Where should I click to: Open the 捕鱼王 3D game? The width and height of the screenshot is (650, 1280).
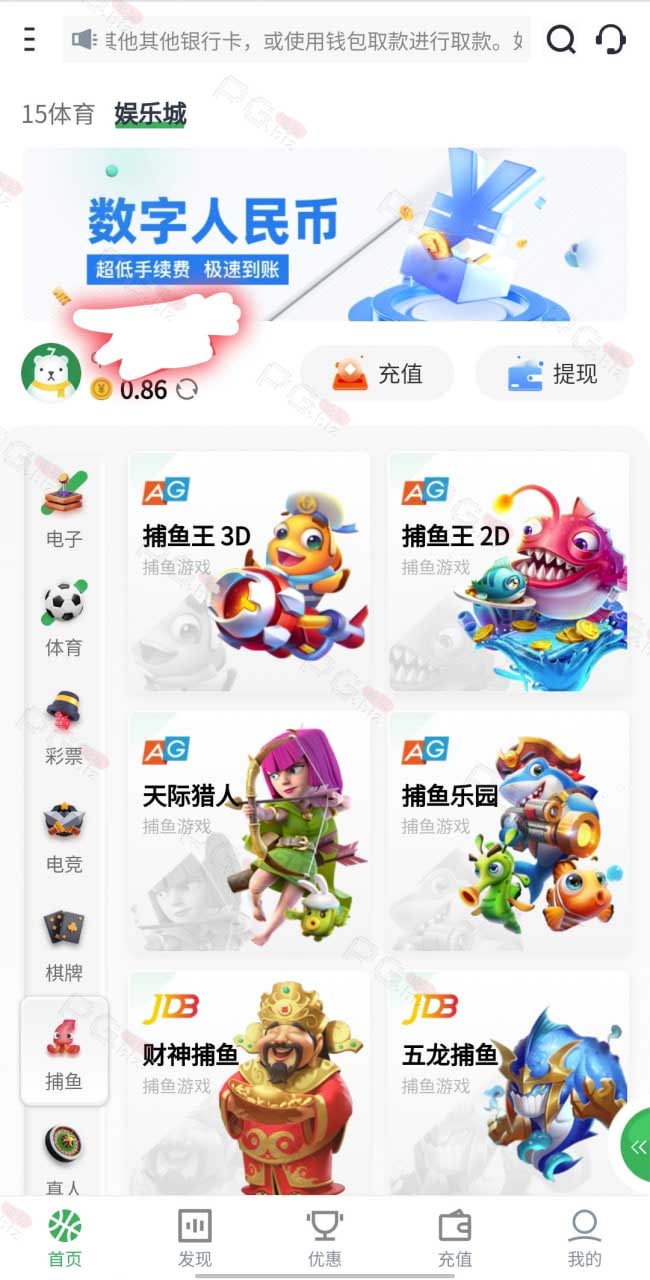[x=249, y=571]
